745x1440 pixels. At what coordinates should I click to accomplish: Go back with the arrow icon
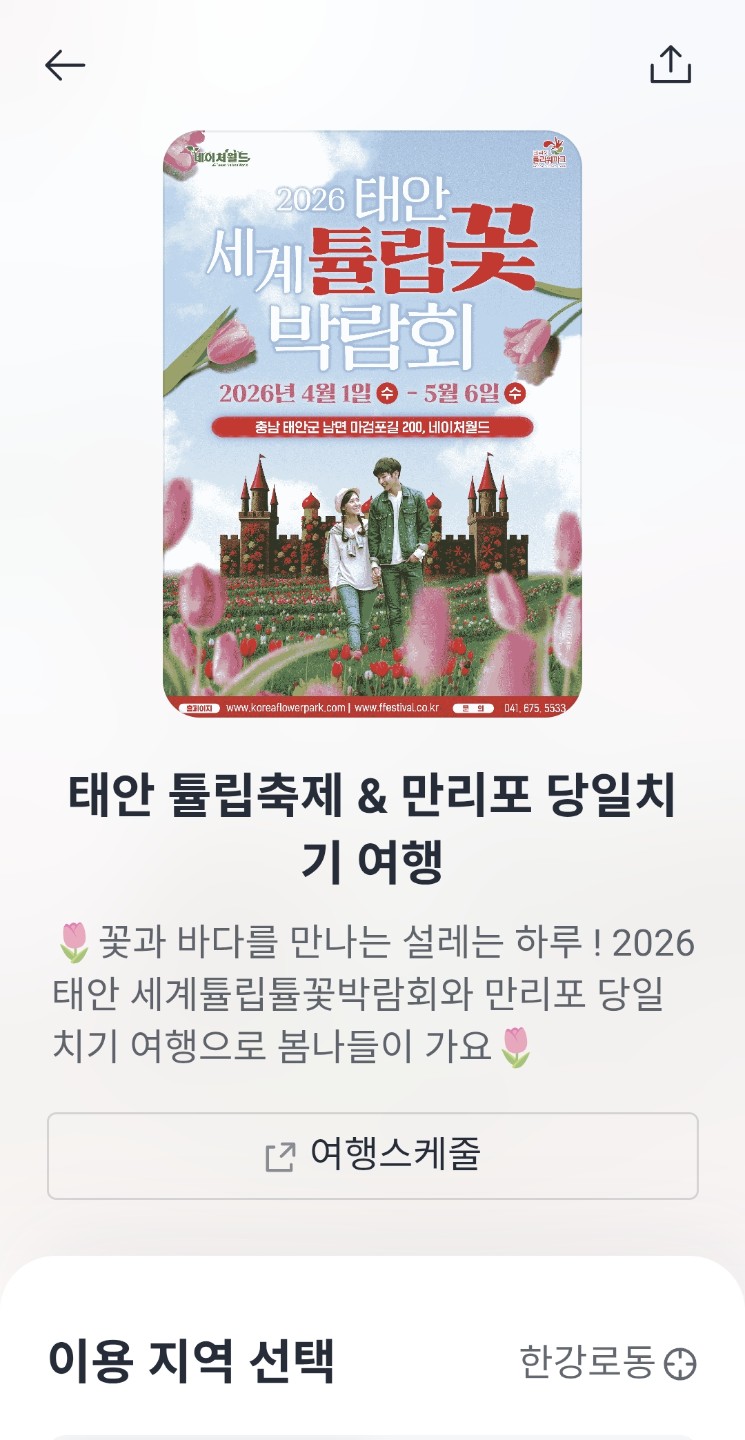(65, 65)
